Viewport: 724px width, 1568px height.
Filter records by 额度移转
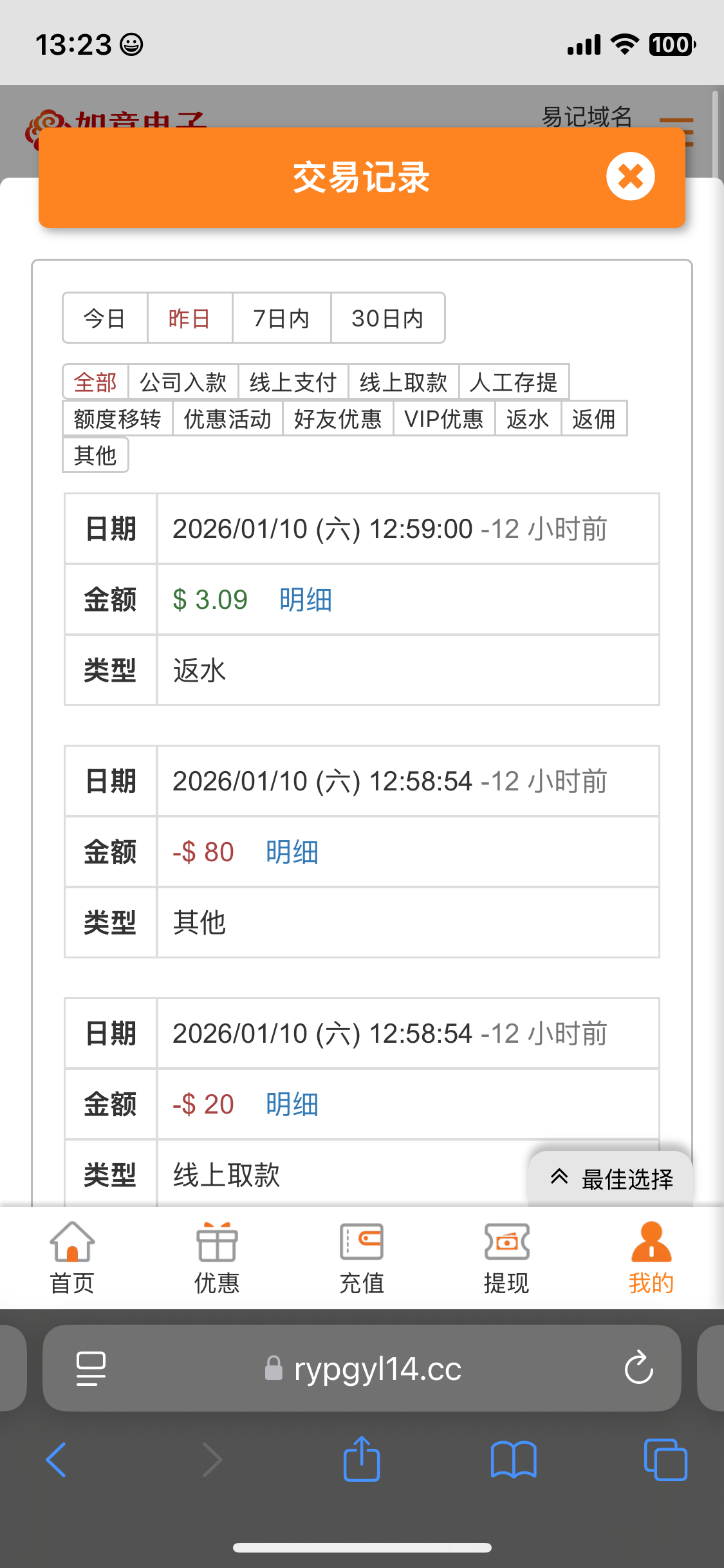118,419
